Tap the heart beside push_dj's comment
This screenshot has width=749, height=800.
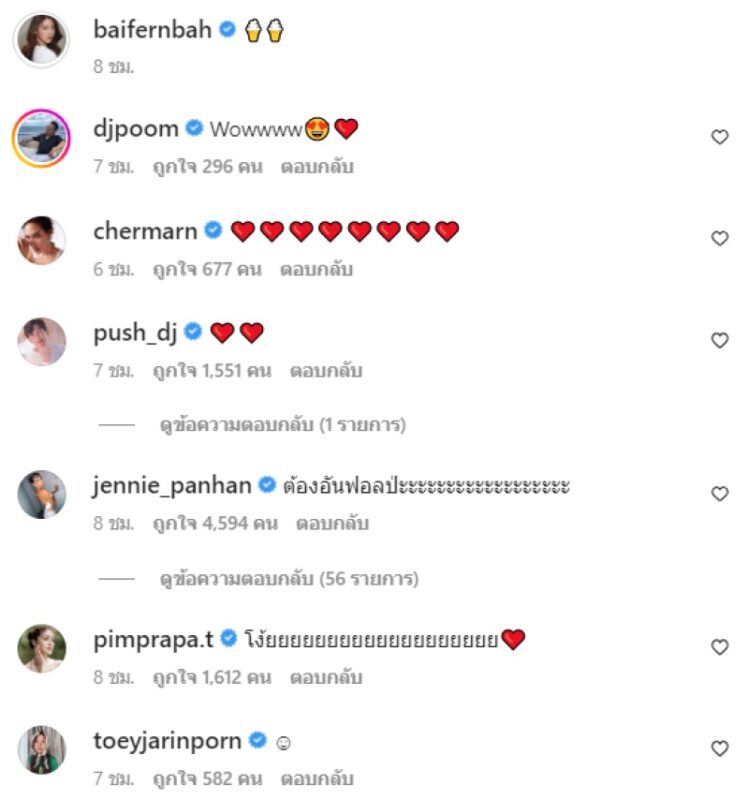(x=719, y=341)
